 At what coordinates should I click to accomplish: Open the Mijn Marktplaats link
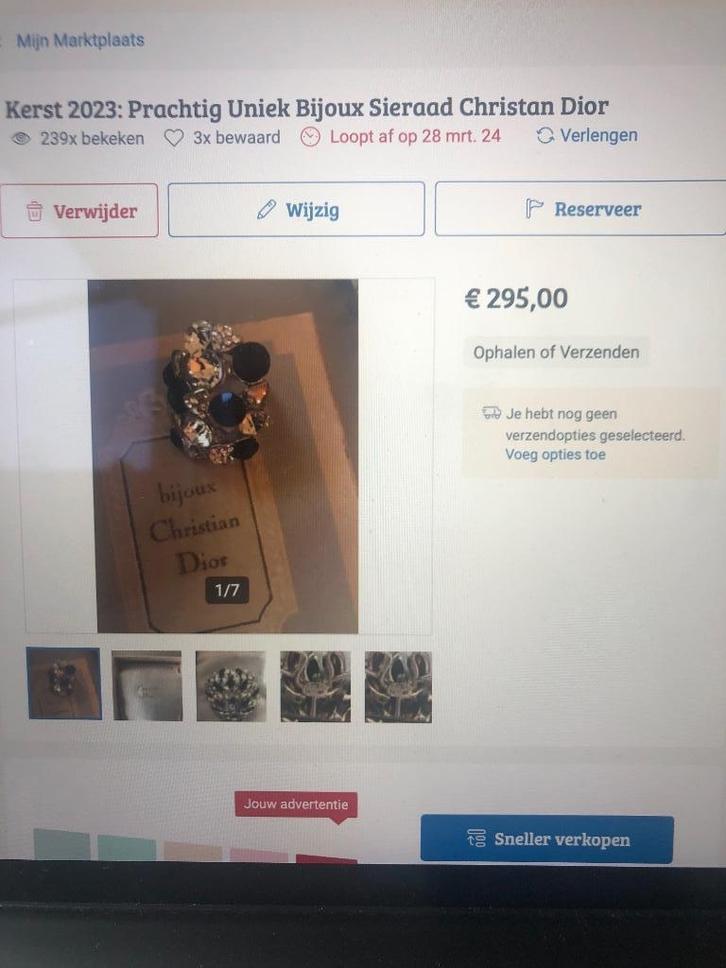click(x=80, y=41)
